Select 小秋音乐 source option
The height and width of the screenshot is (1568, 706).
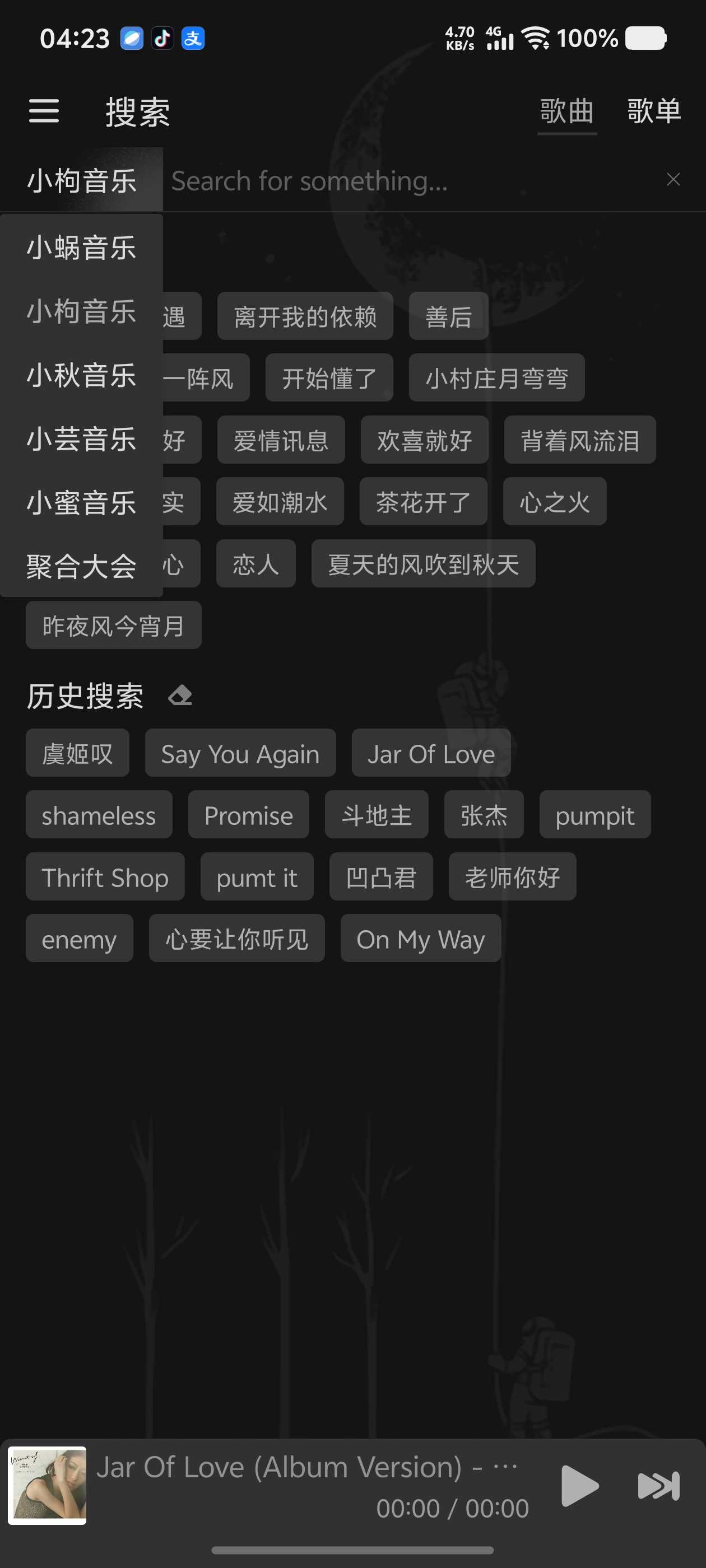[81, 375]
